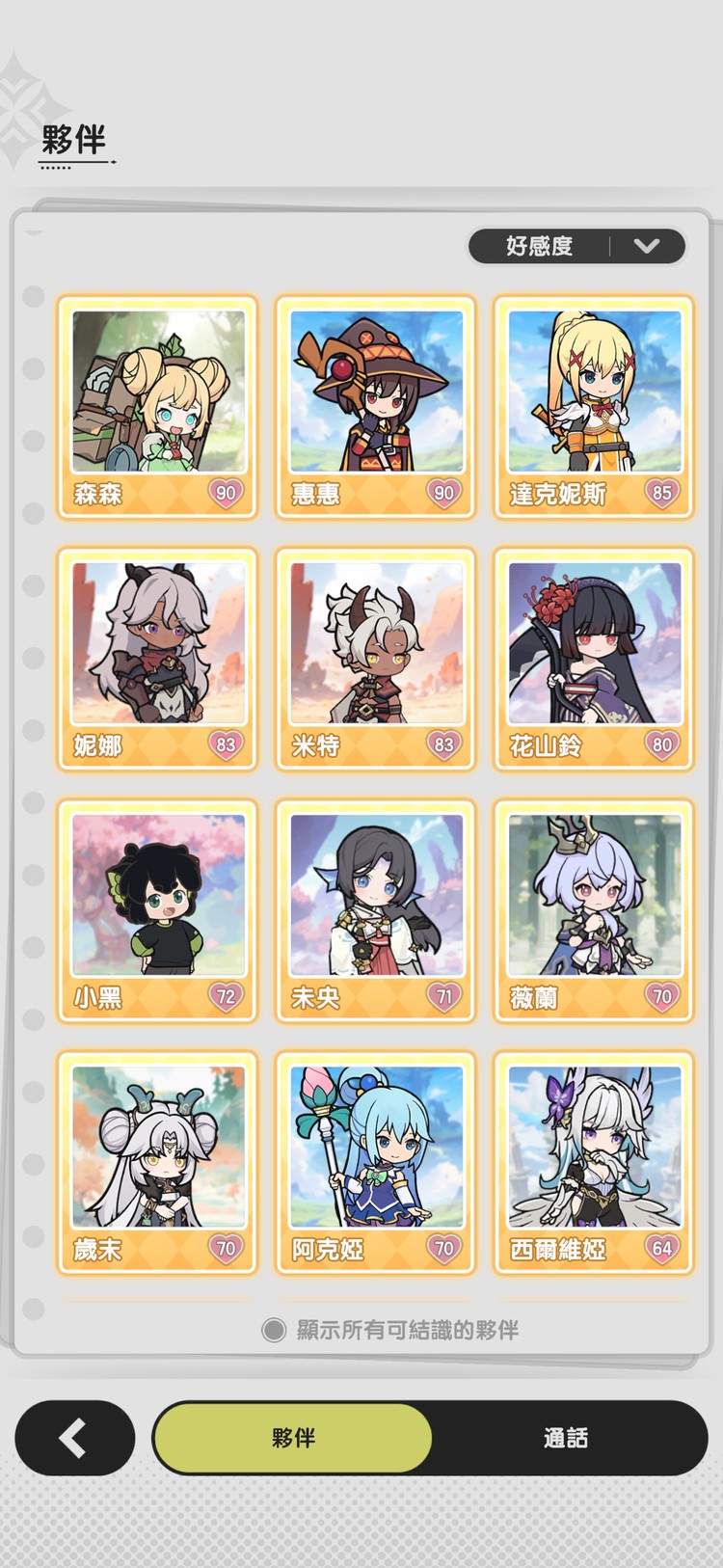This screenshot has height=1568, width=723.
Task: Open companion card 小黑
Action: coord(158,910)
